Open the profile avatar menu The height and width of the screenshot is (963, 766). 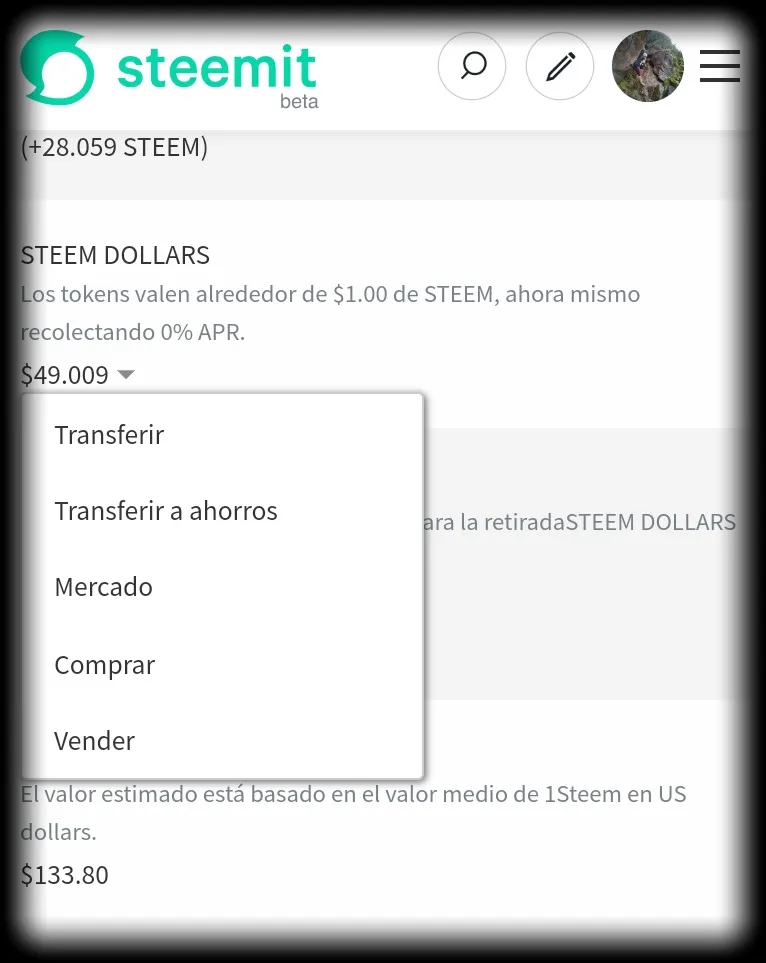647,67
